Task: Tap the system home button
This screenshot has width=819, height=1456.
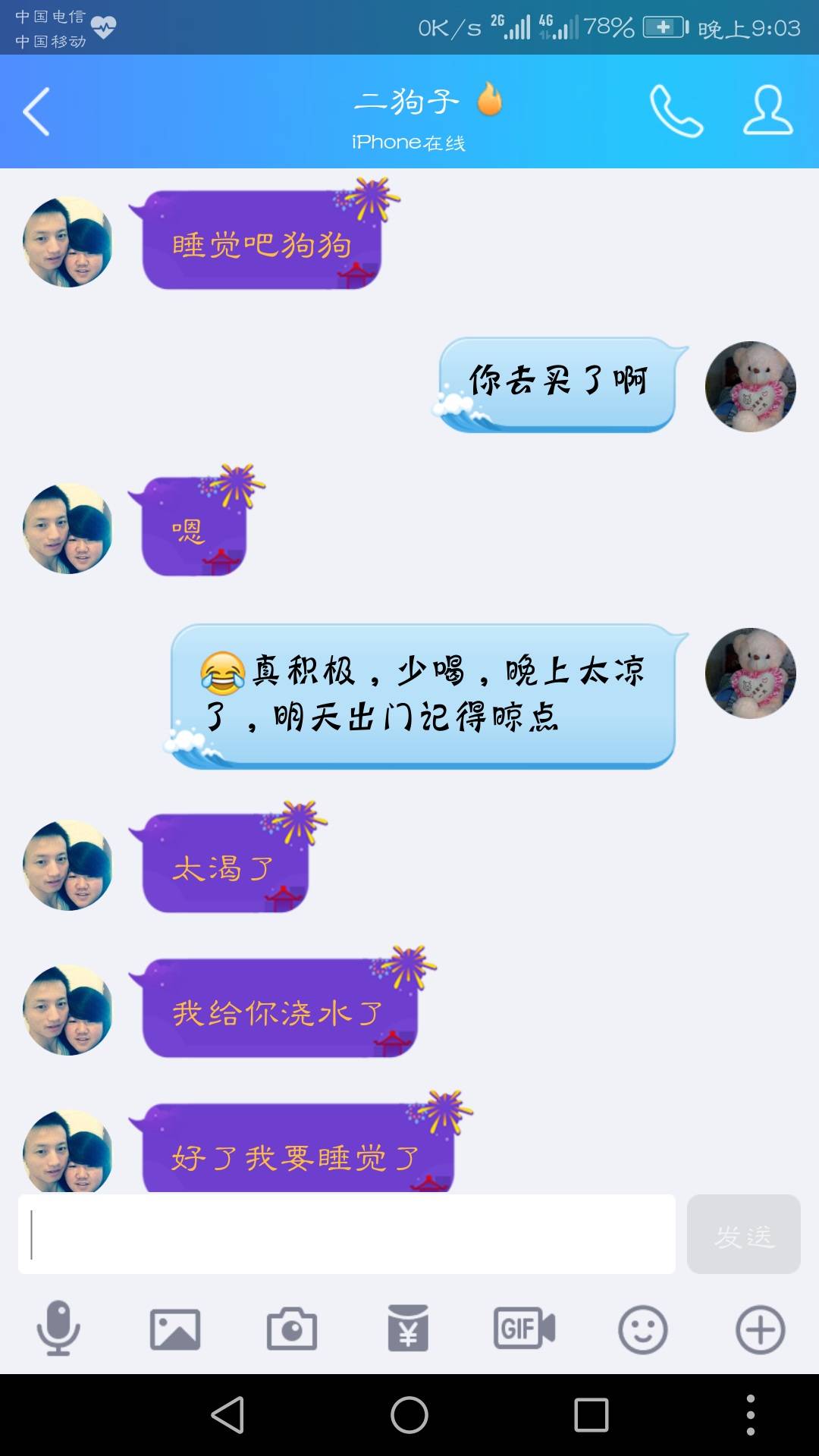Action: (409, 1415)
